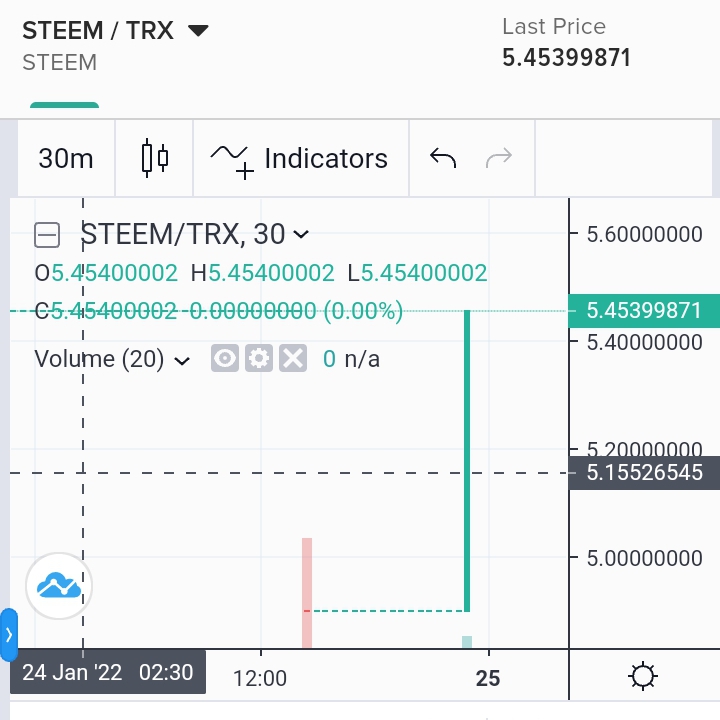The width and height of the screenshot is (720, 720).
Task: Hide the Volume indicator with eye icon
Action: 225,358
